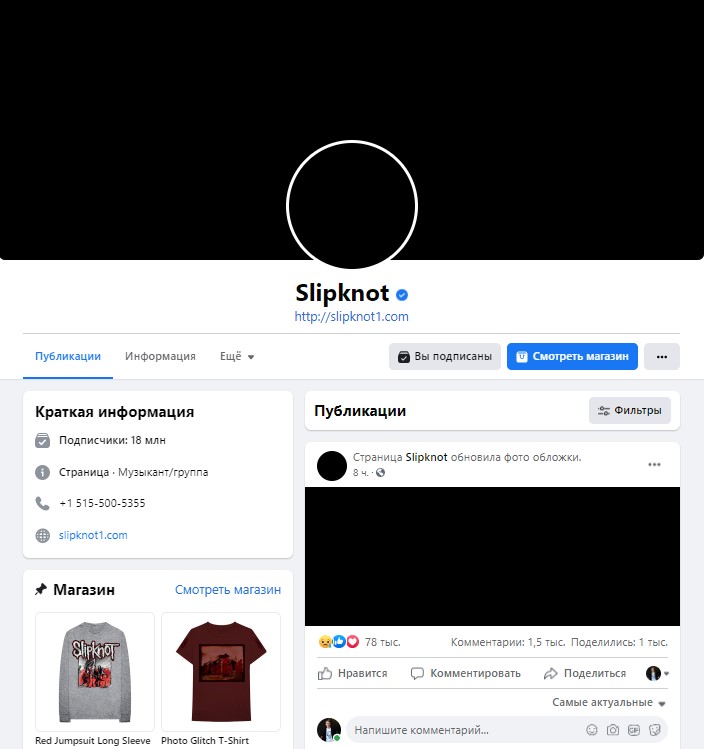Open the Фильтры button for posts

click(629, 411)
